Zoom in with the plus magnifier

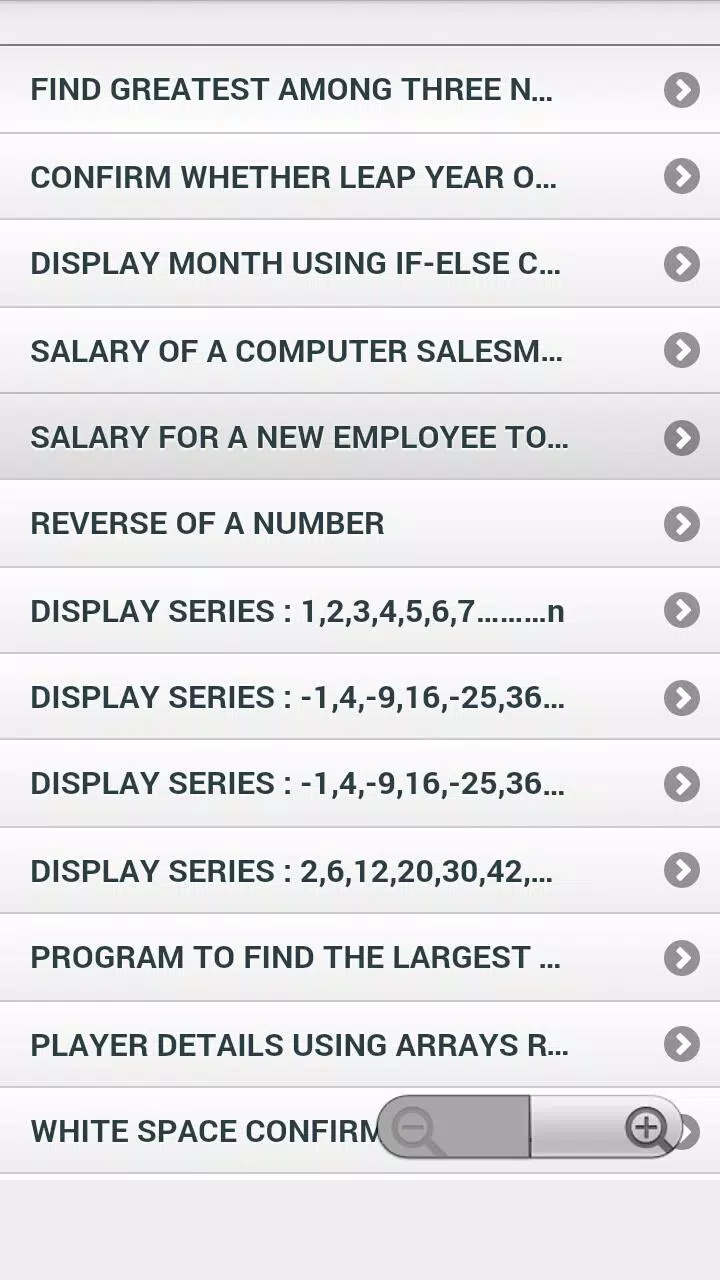pyautogui.click(x=606, y=1127)
